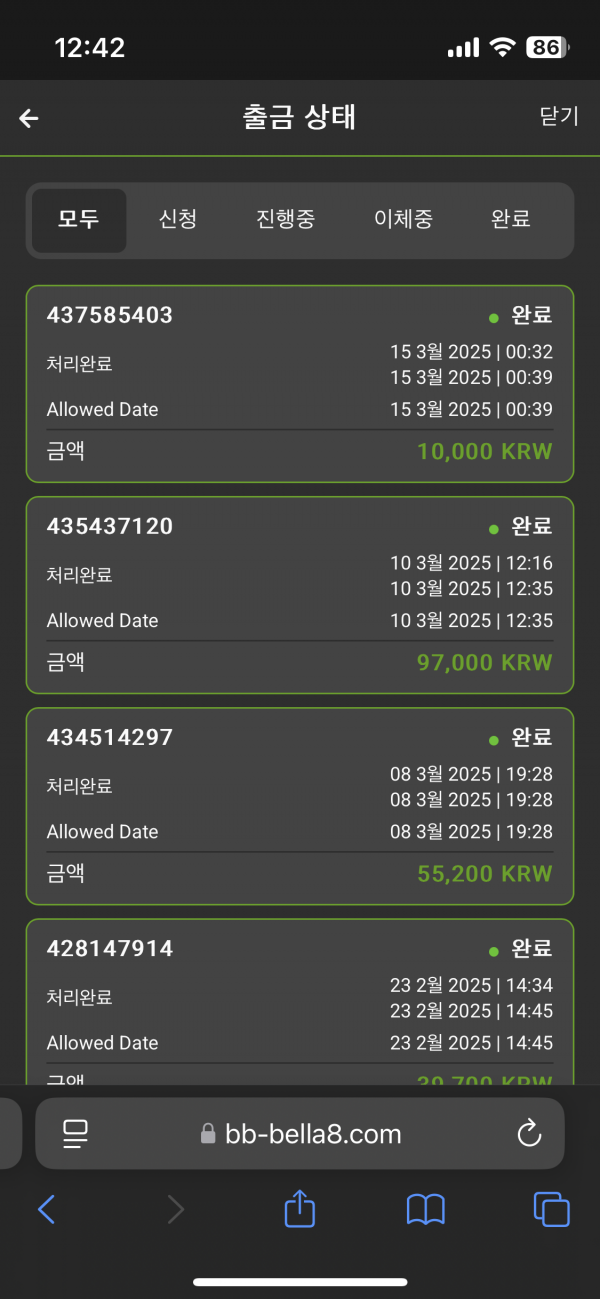Select the 모두 filter tab
The width and height of the screenshot is (600, 1299).
click(x=79, y=220)
